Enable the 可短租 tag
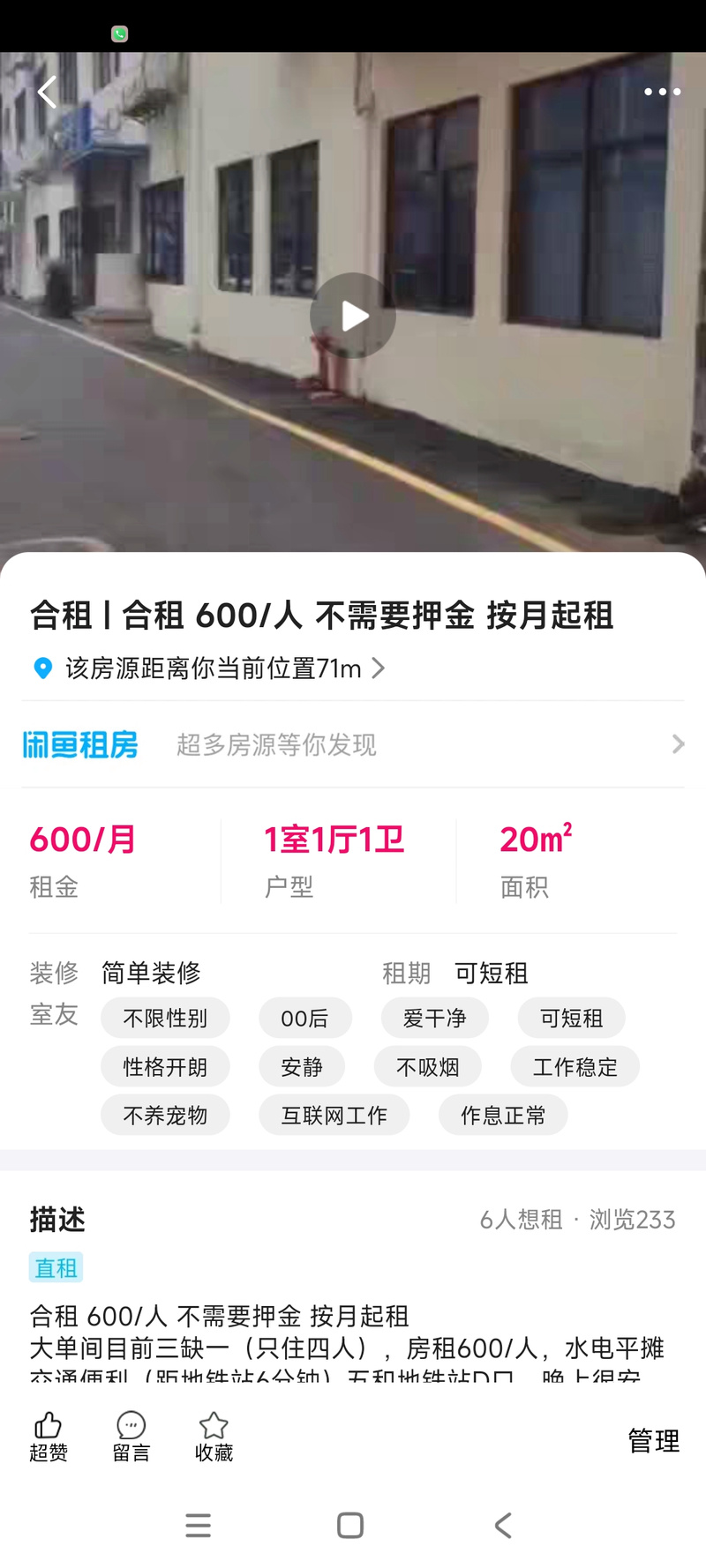 pos(570,1018)
